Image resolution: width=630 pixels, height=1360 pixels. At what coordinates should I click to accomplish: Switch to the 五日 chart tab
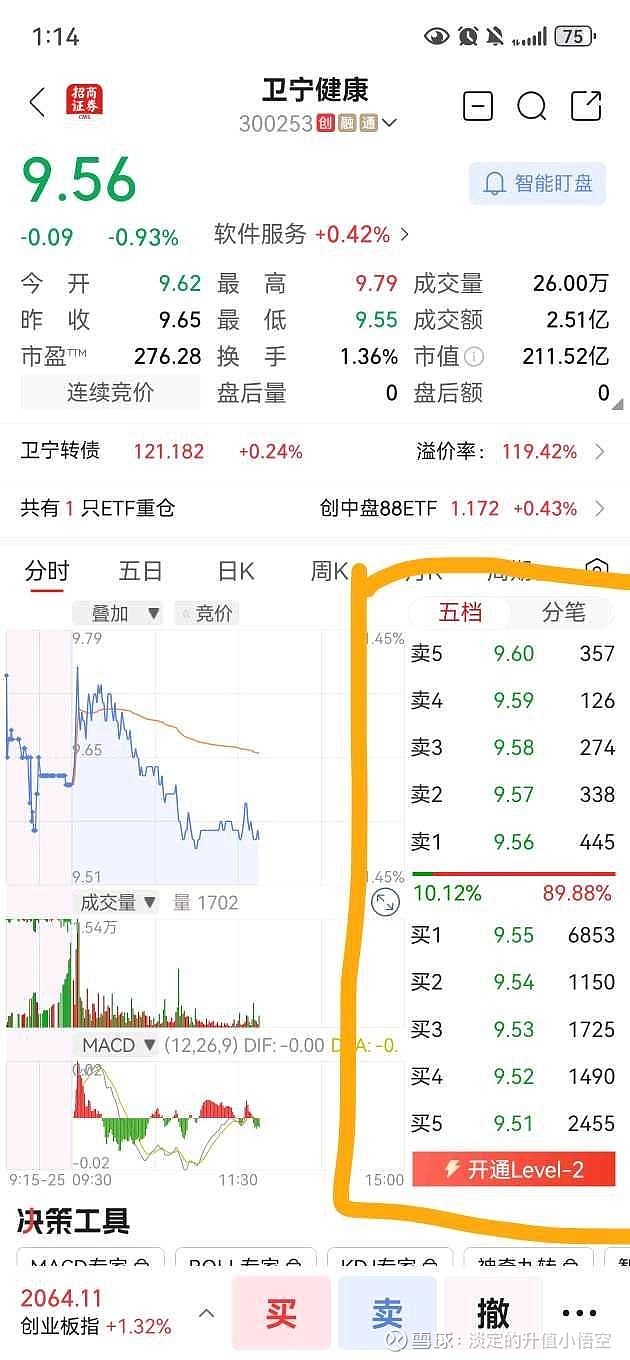point(140,571)
